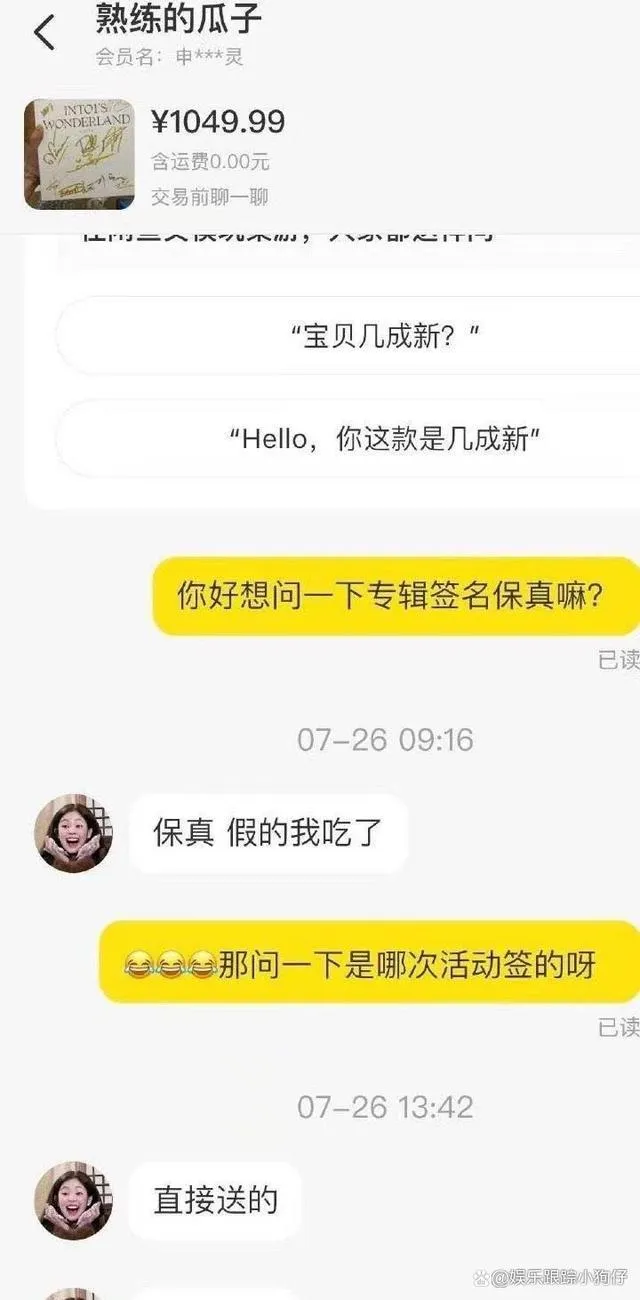This screenshot has width=640, height=1300.
Task: View the seller's profile from the "直接送的" avatar
Action: tap(73, 1200)
